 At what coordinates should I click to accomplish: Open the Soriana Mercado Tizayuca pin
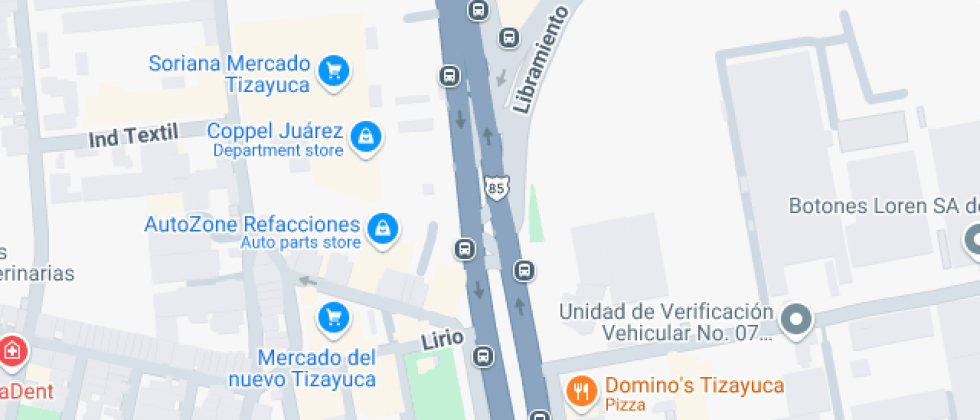click(333, 71)
